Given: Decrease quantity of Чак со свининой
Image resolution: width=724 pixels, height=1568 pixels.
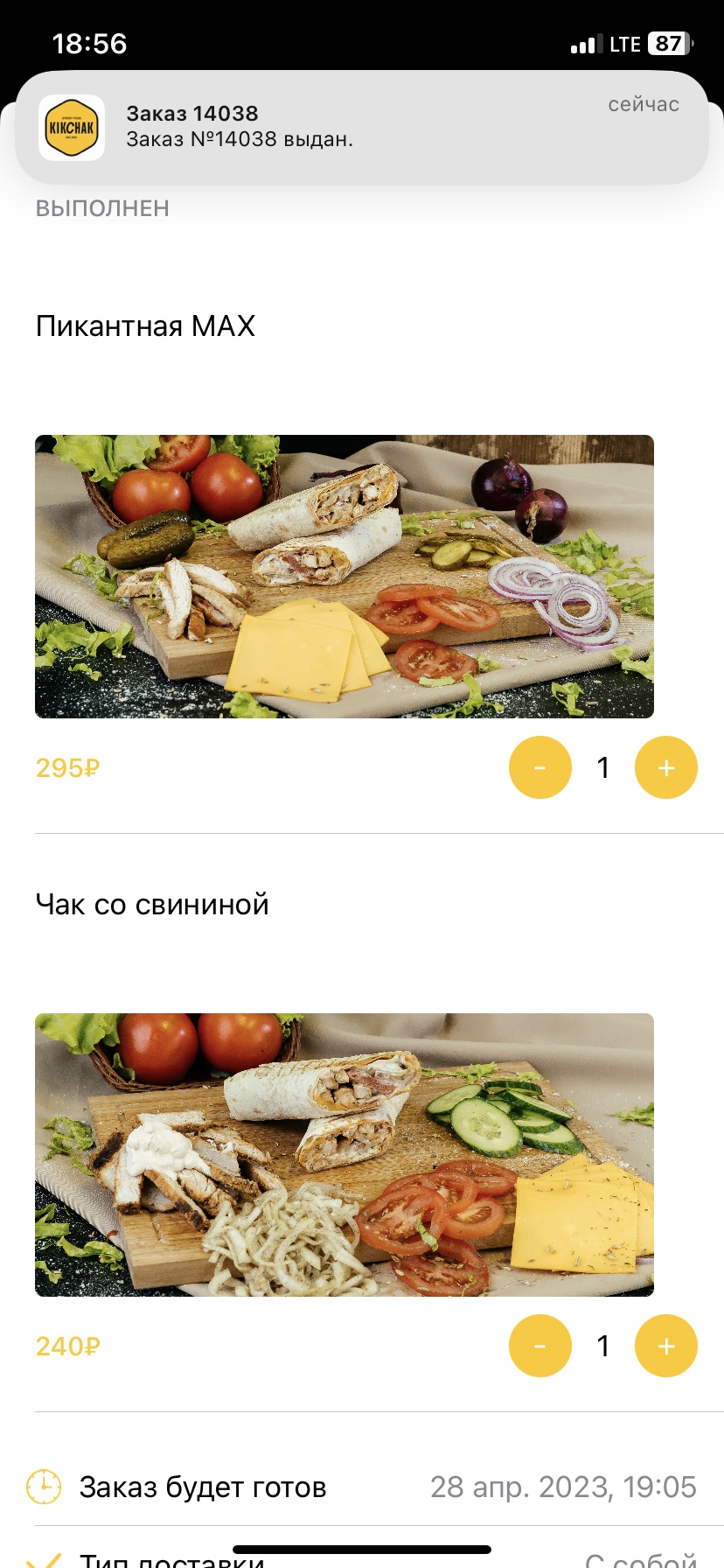Looking at the screenshot, I should point(540,1346).
